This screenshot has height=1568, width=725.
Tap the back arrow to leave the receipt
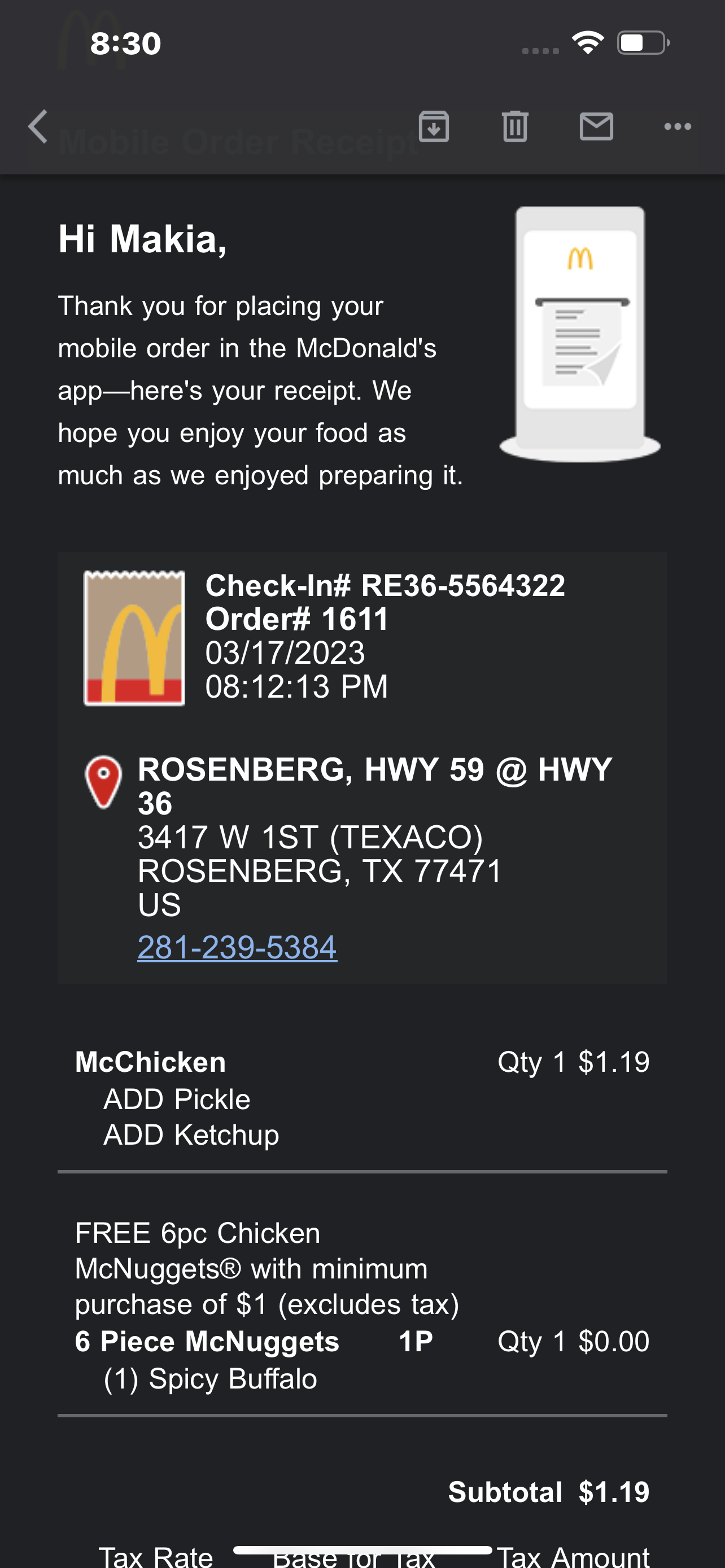[x=38, y=126]
